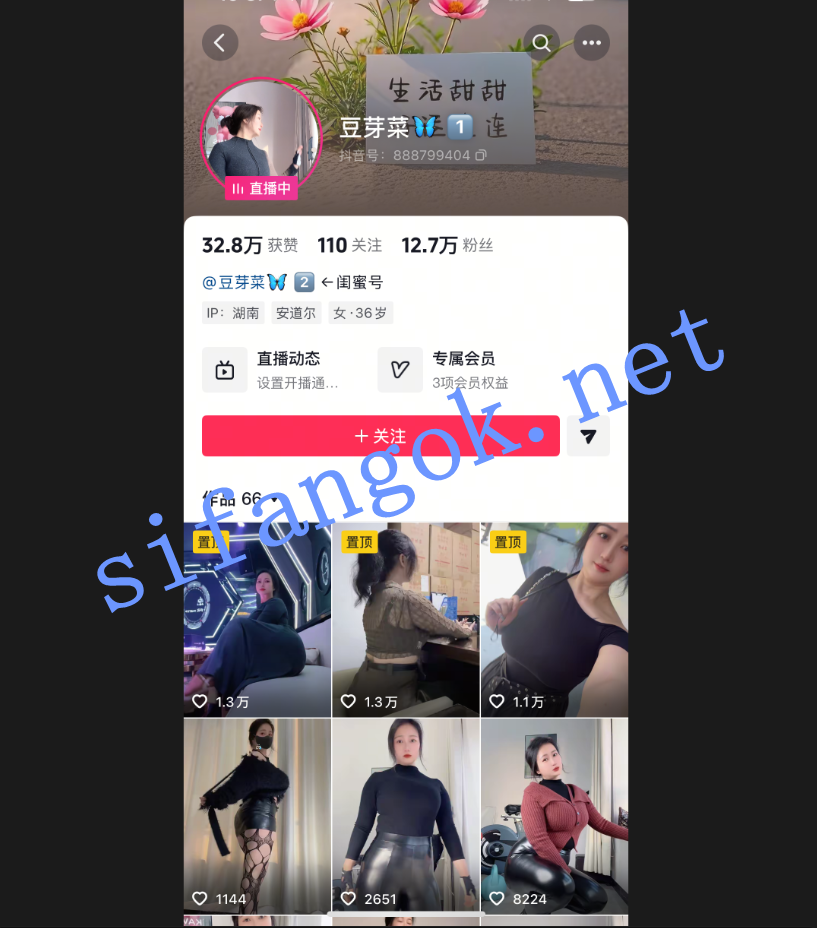Open the video with 1144 likes
817x928 pixels.
click(257, 815)
